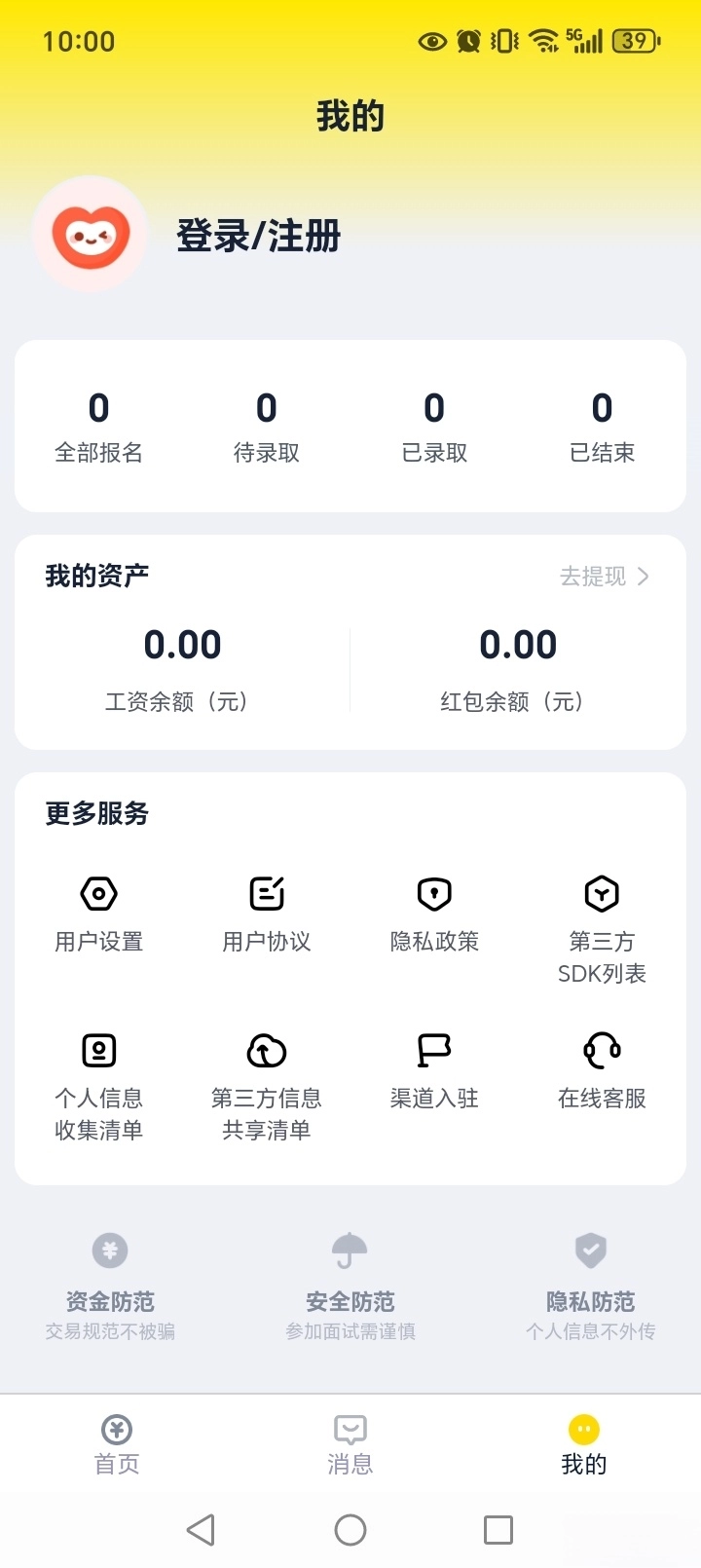Open 第三方信息共享清单
Image resolution: width=701 pixels, height=1568 pixels.
point(266,1085)
